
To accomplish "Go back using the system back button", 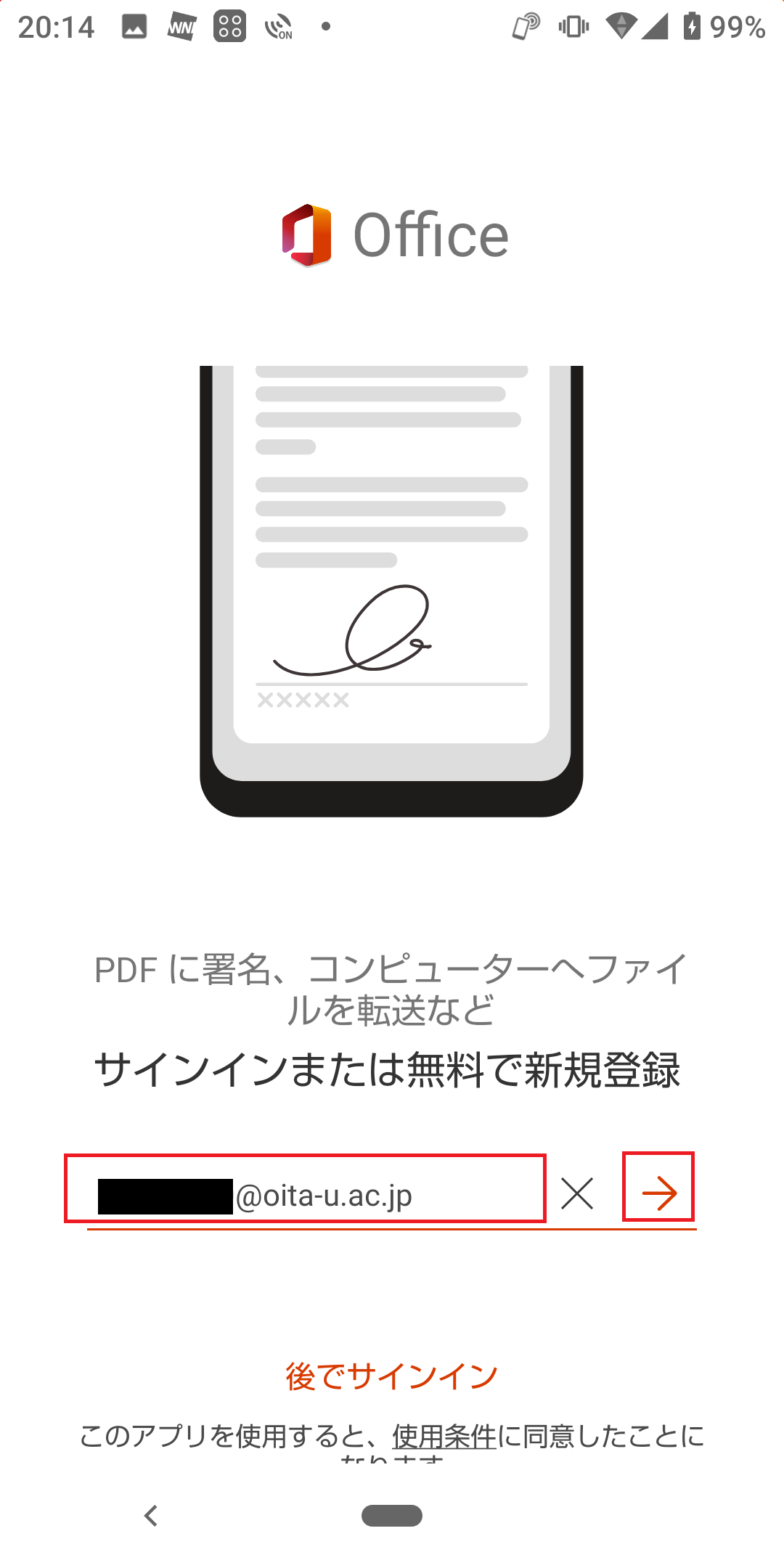I will tap(151, 1516).
